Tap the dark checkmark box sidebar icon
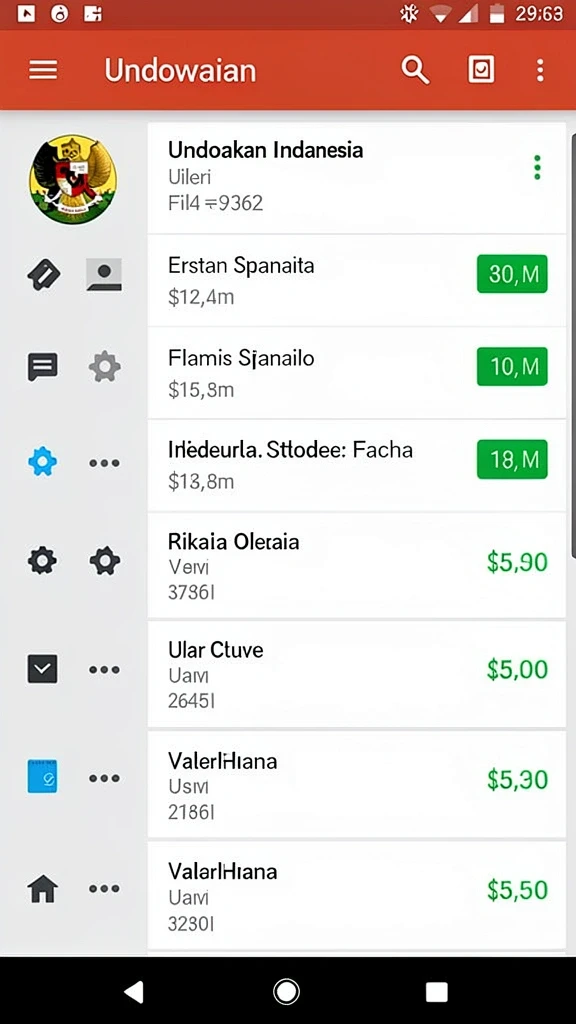576x1024 pixels. (x=42, y=669)
